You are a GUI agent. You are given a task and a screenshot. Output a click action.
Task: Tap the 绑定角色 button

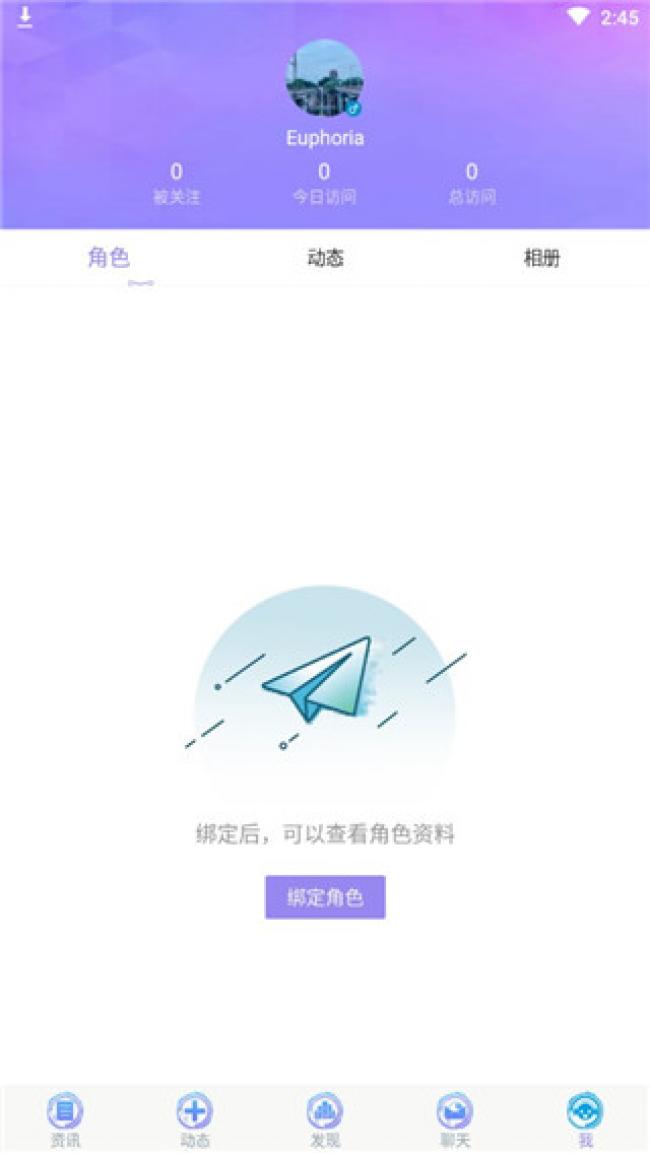coord(325,897)
